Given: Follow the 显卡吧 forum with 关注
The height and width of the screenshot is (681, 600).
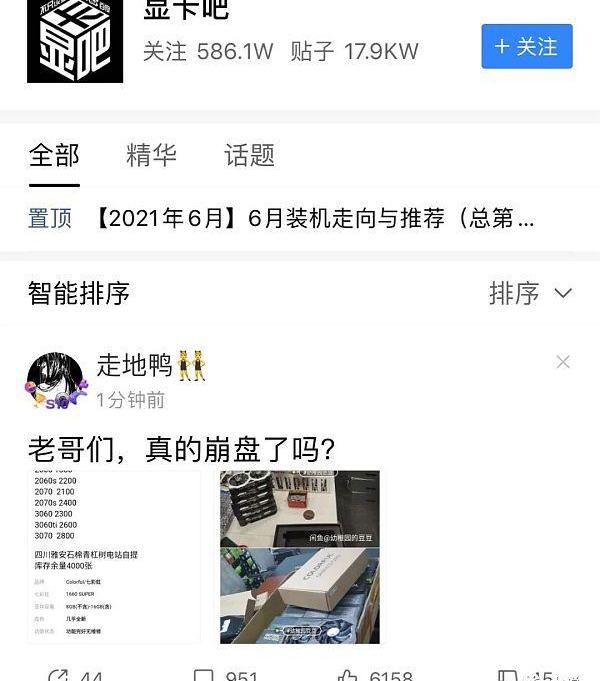Looking at the screenshot, I should click(x=526, y=47).
